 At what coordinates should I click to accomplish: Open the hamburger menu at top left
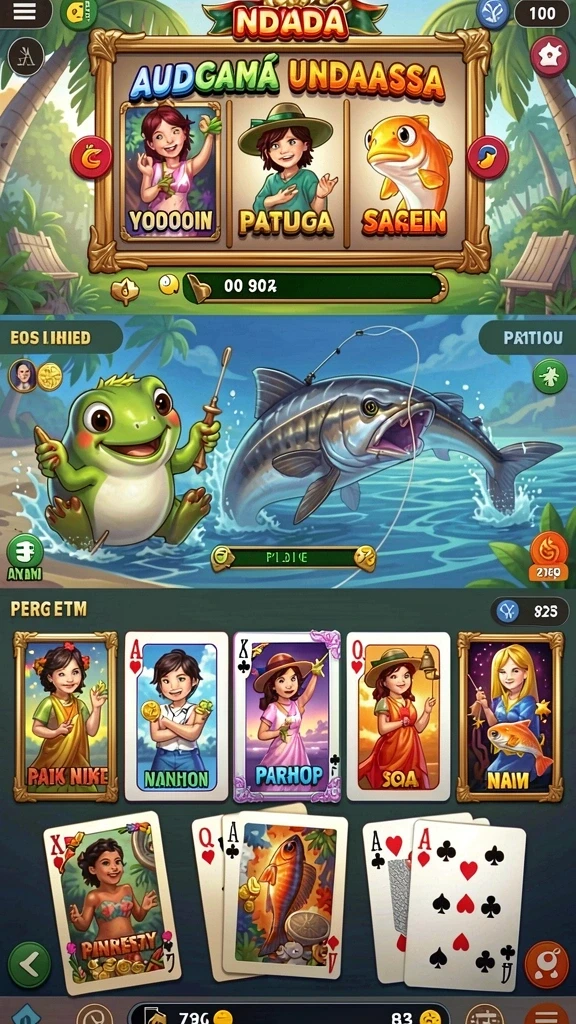25,13
